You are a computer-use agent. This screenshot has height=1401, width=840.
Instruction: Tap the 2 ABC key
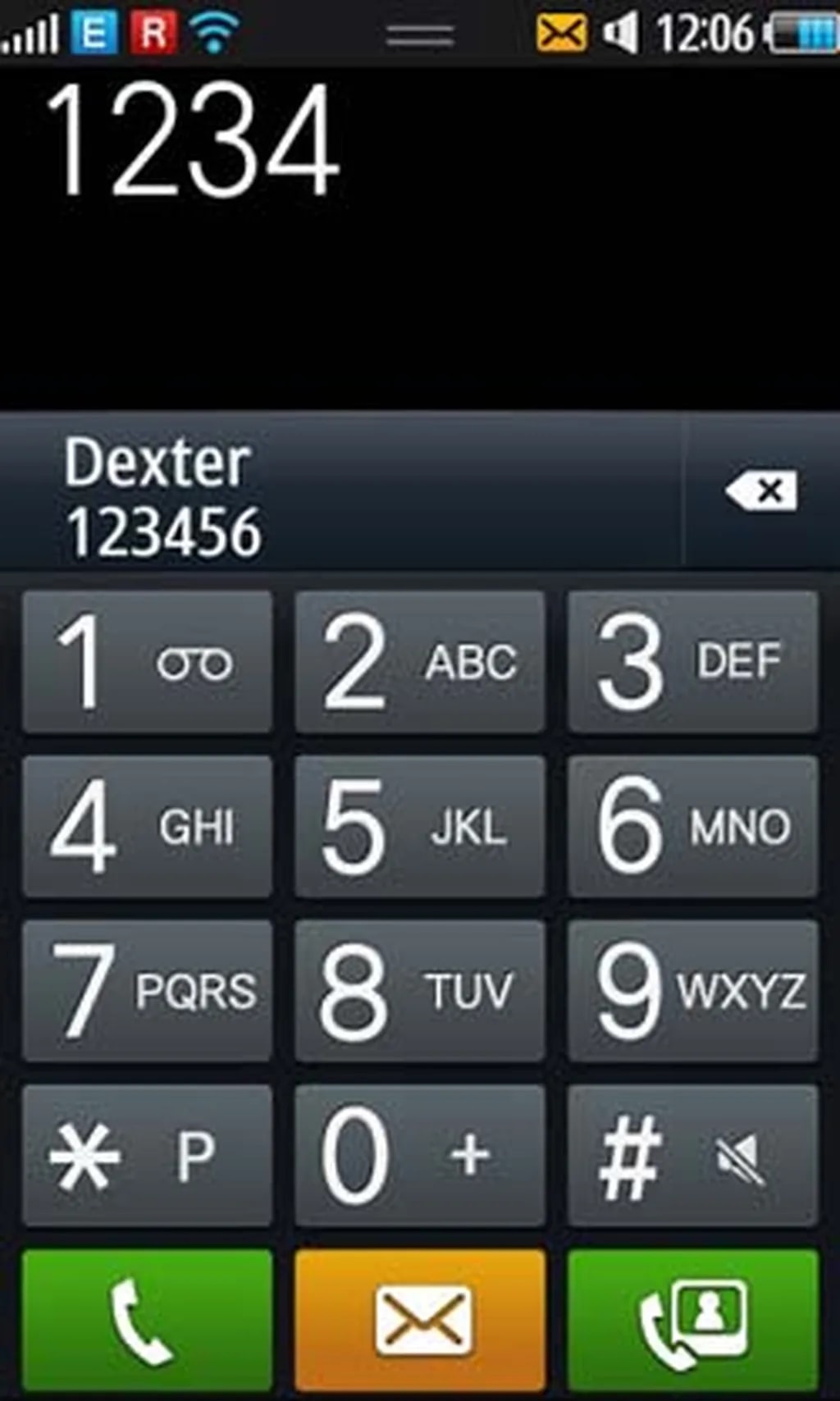[x=420, y=661]
